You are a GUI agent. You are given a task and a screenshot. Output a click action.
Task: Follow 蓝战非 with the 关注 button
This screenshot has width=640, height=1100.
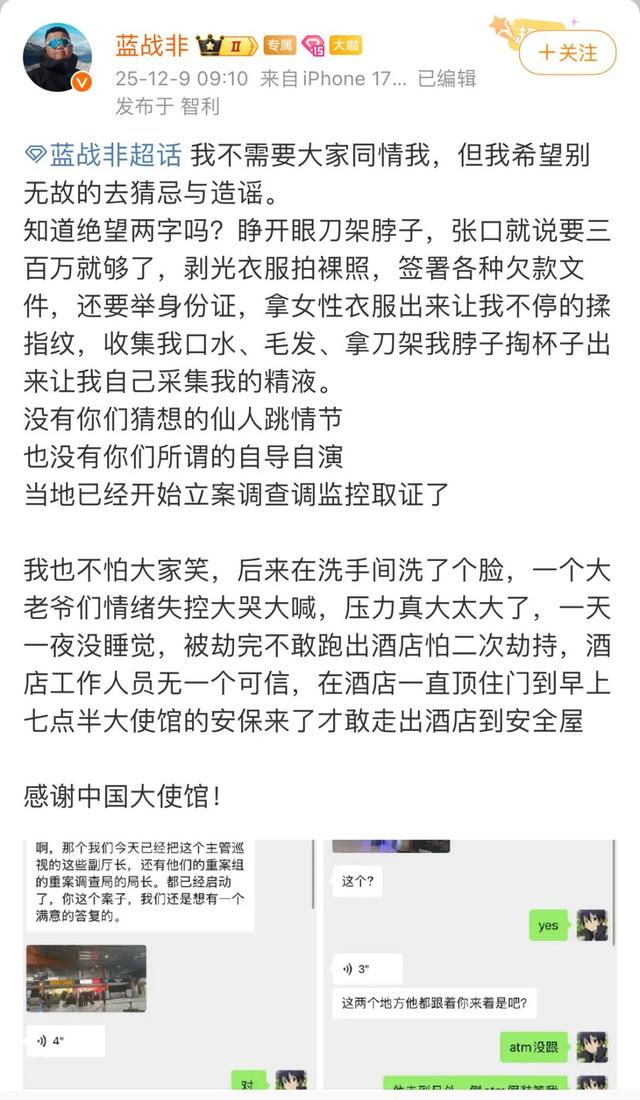(567, 52)
